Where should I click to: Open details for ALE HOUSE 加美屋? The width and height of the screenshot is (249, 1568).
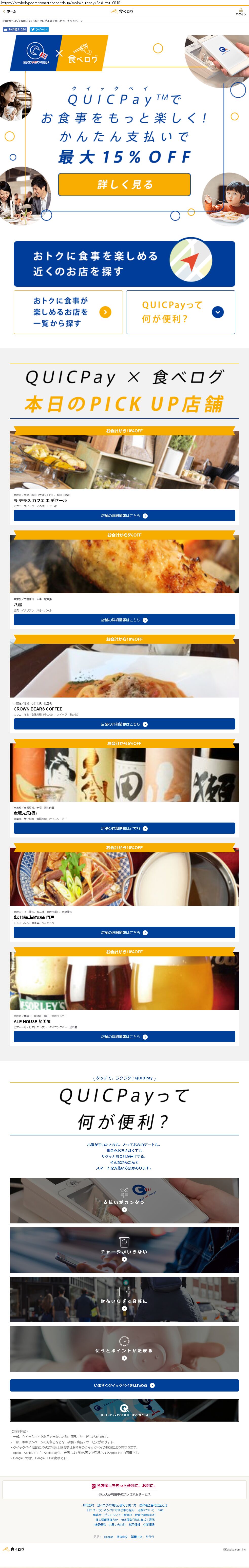tap(124, 1036)
